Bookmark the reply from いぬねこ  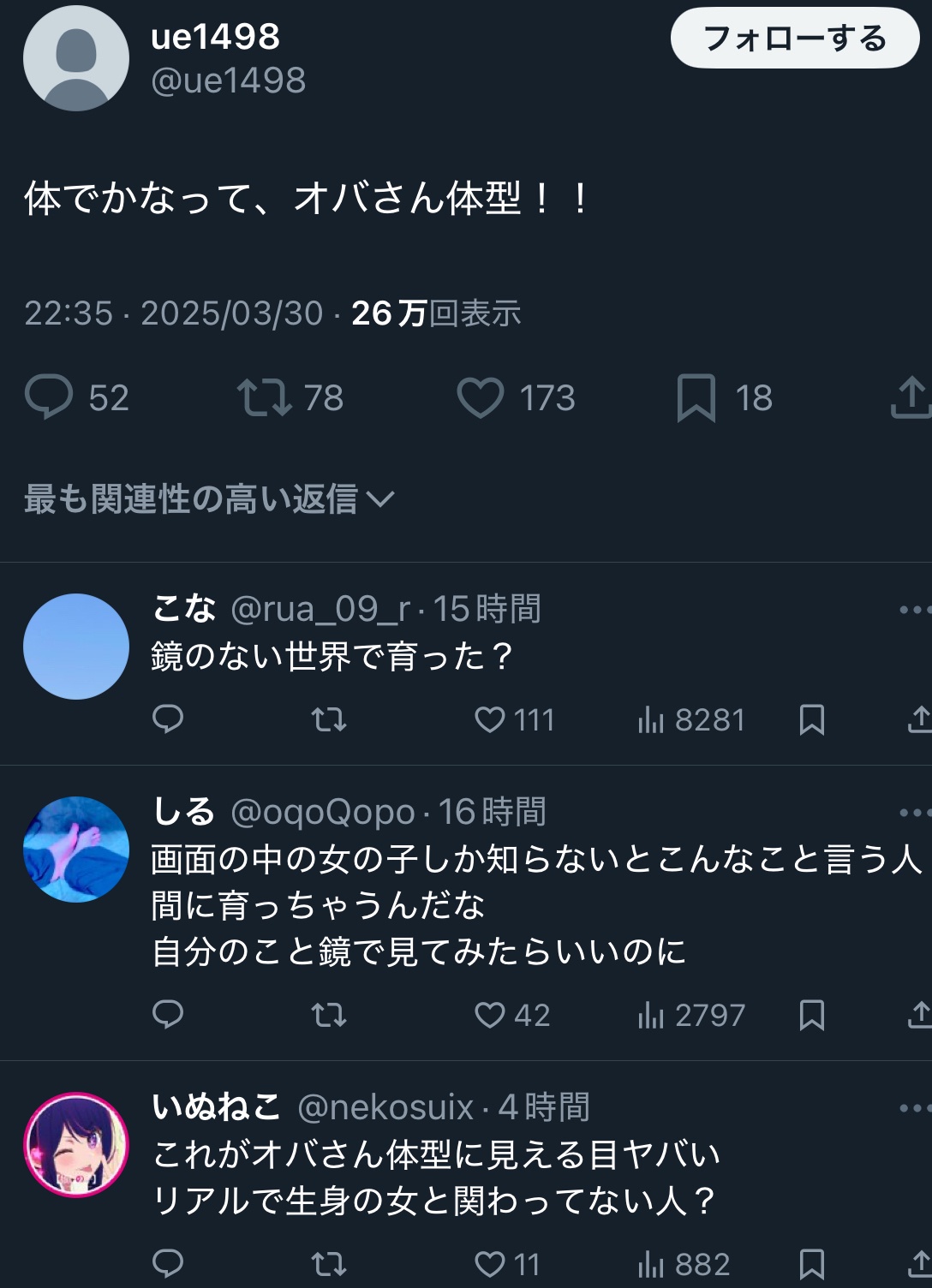pyautogui.click(x=811, y=1264)
